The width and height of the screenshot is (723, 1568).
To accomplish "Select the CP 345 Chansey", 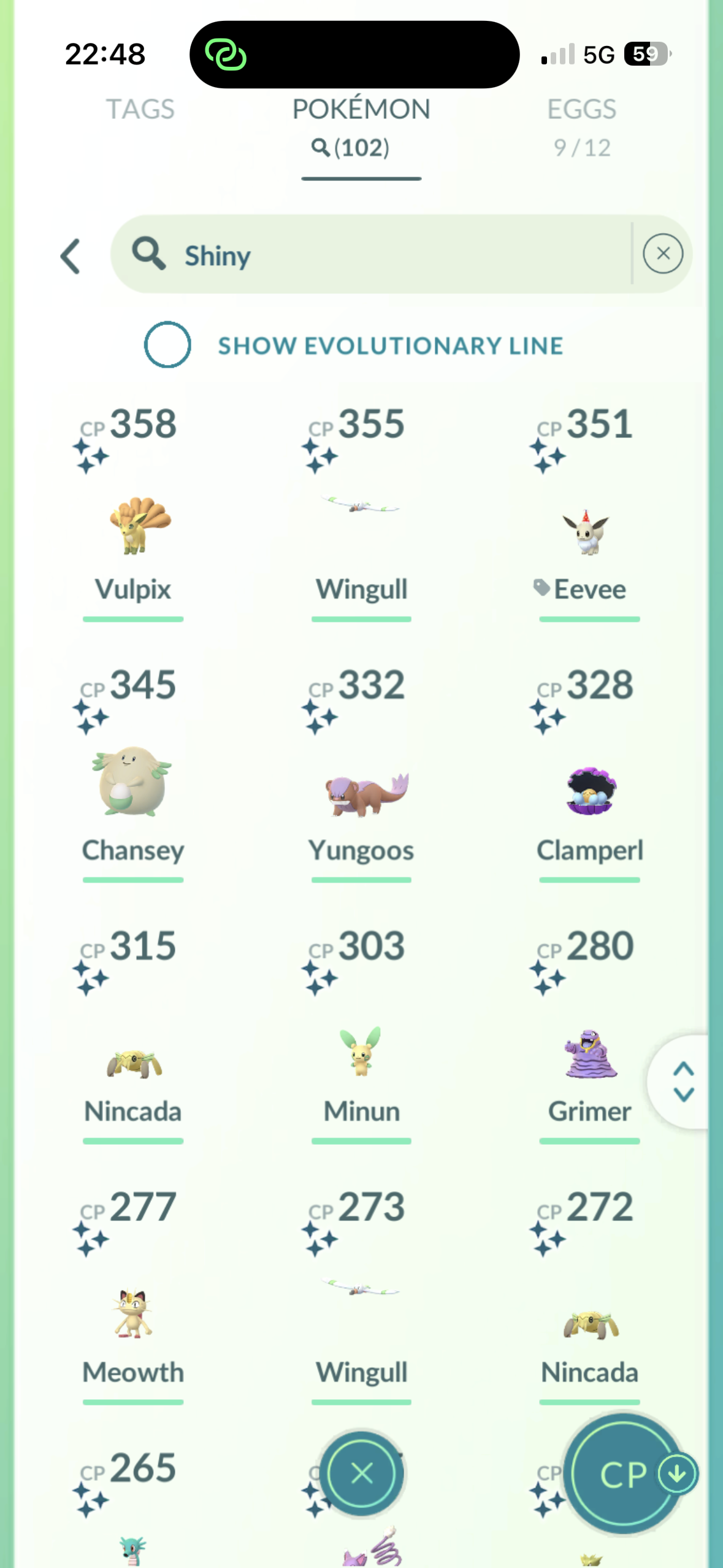I will tap(133, 782).
